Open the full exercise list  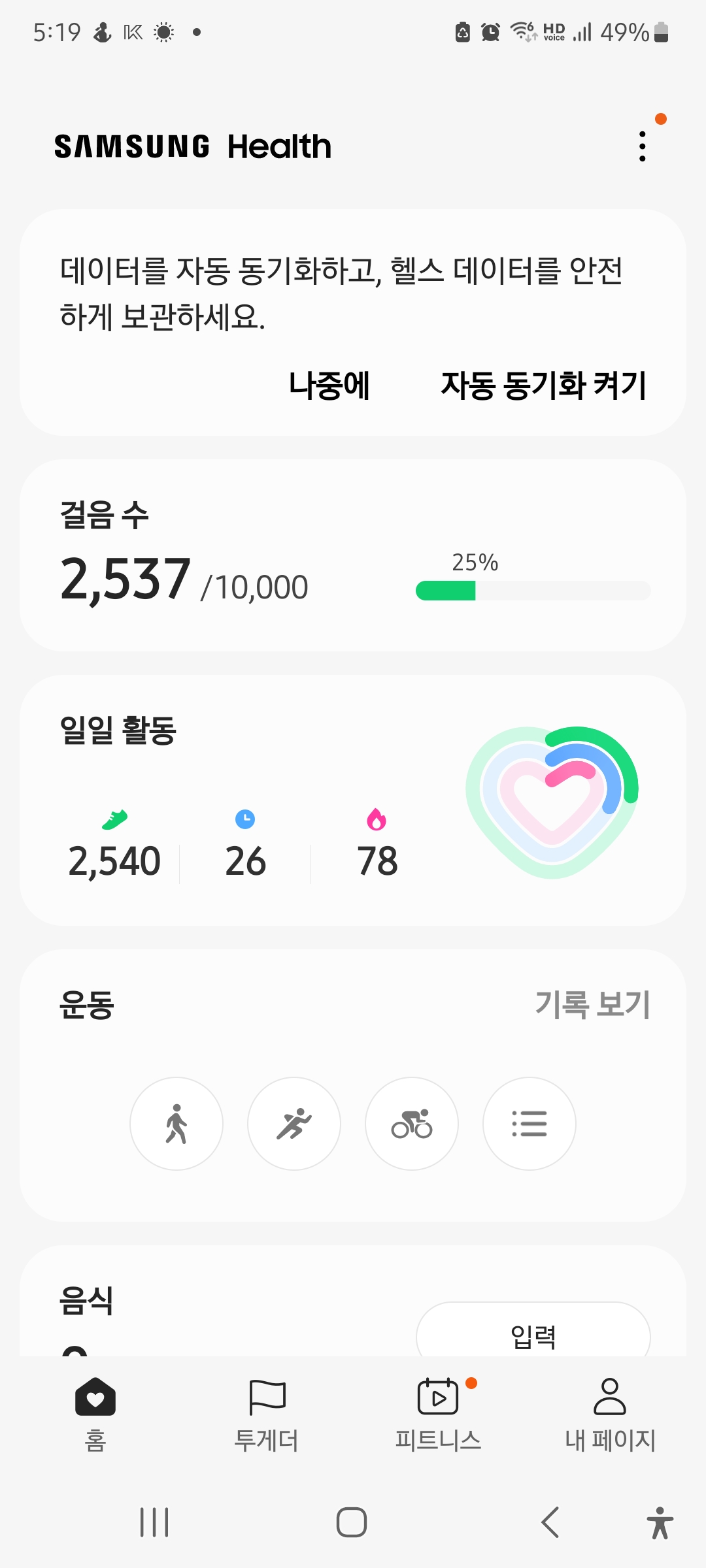(x=529, y=1124)
